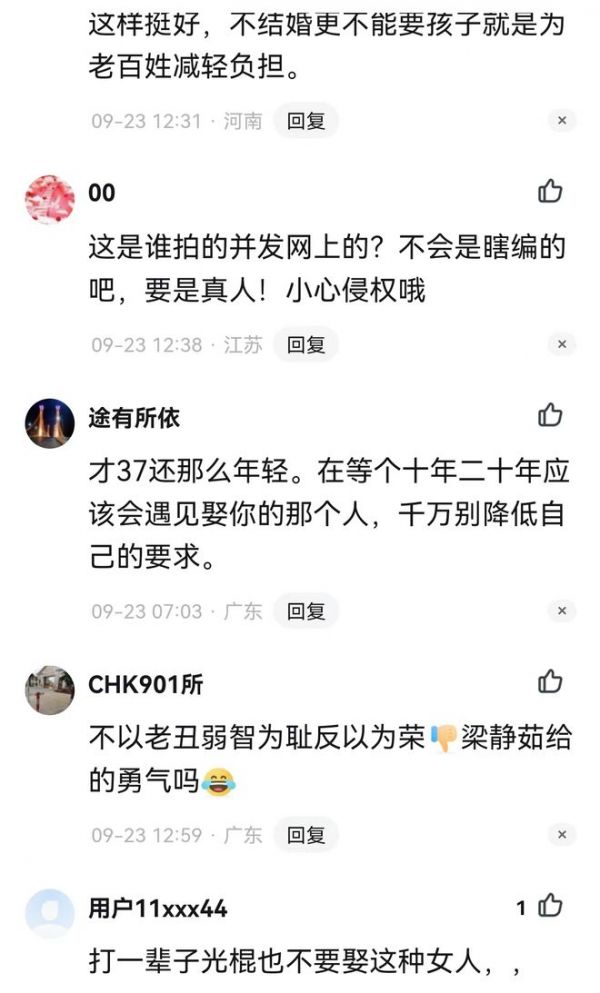Reply to 途有所依's comment

(306, 611)
